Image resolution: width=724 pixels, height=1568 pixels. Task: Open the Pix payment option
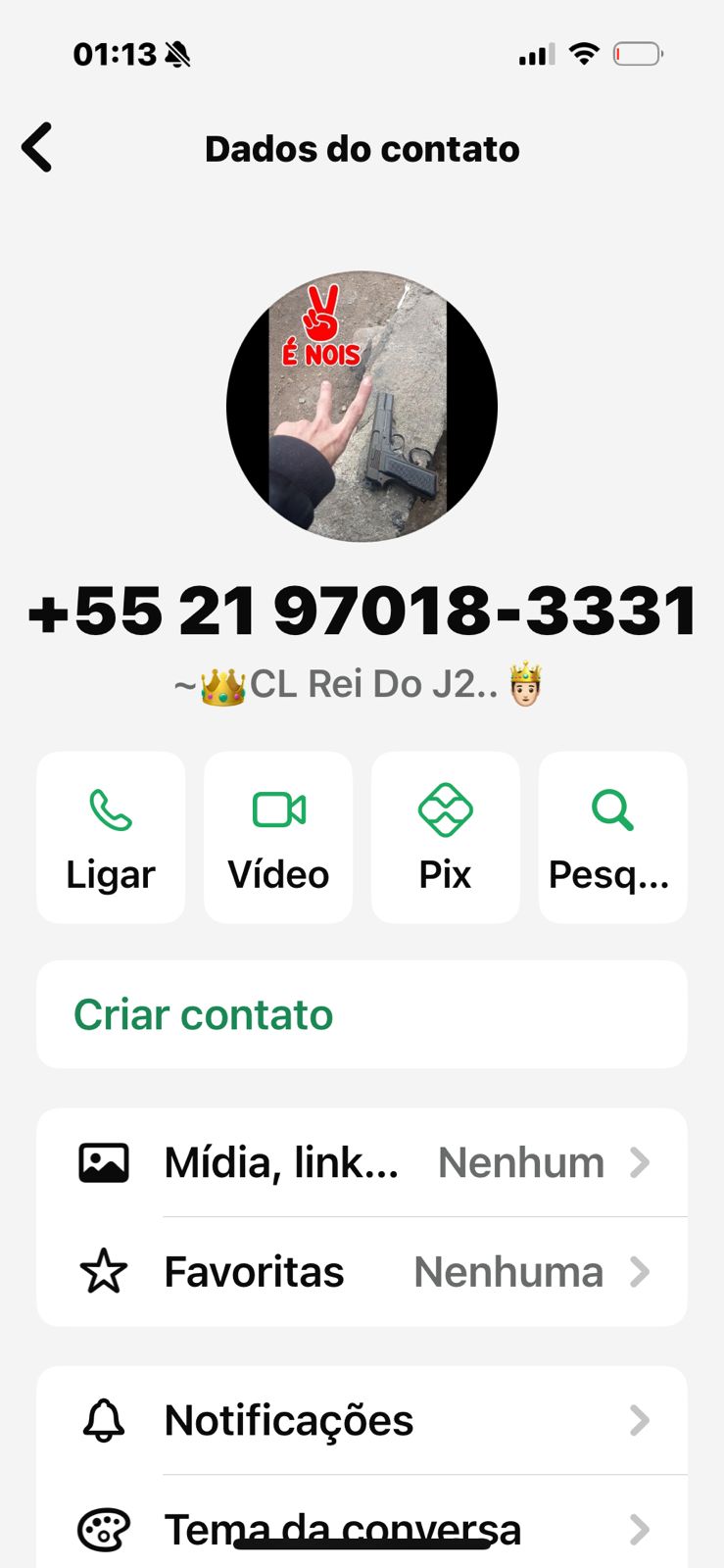[x=446, y=837]
